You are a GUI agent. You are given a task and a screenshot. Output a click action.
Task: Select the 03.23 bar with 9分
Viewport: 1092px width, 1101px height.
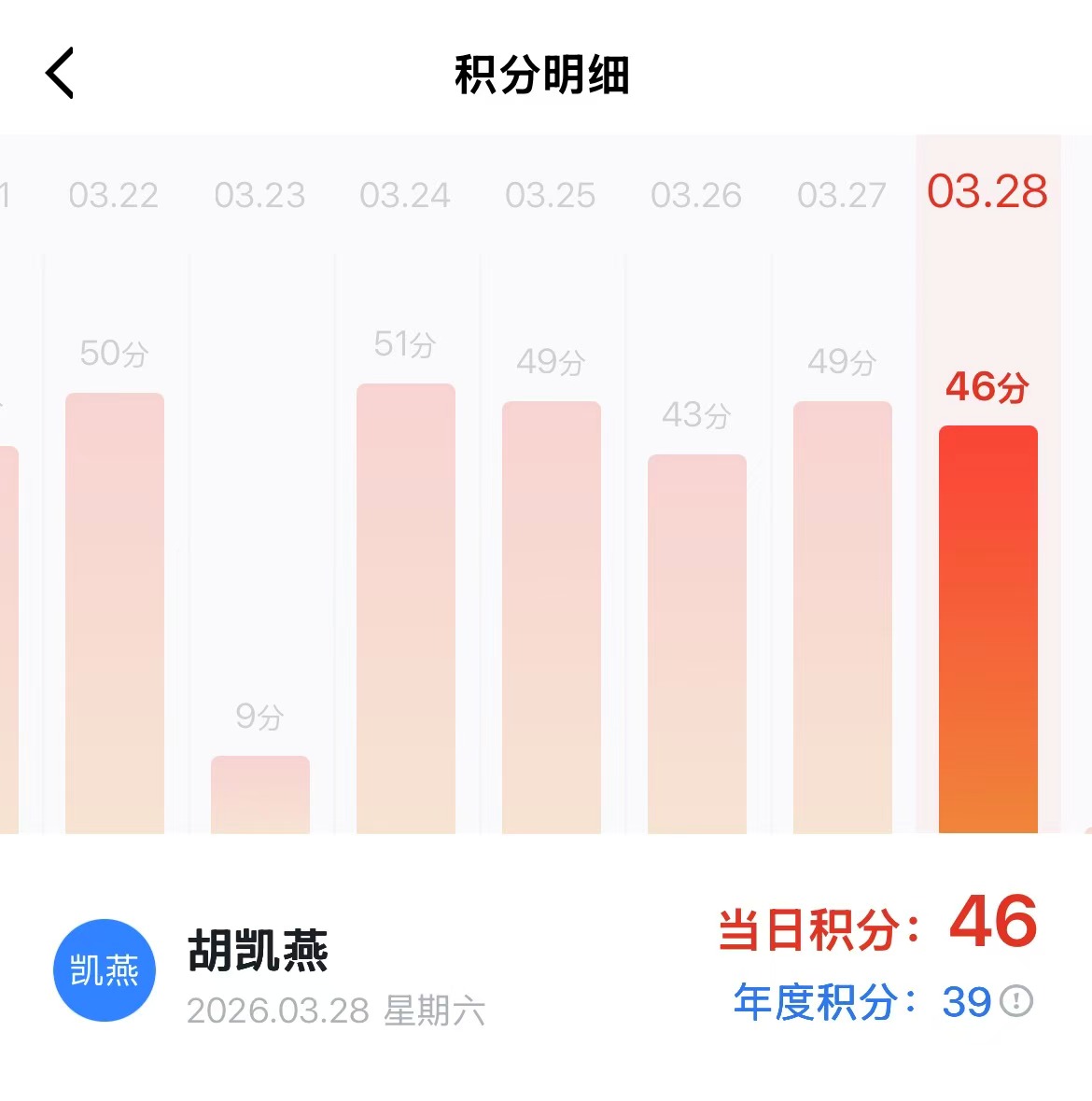pos(260,793)
